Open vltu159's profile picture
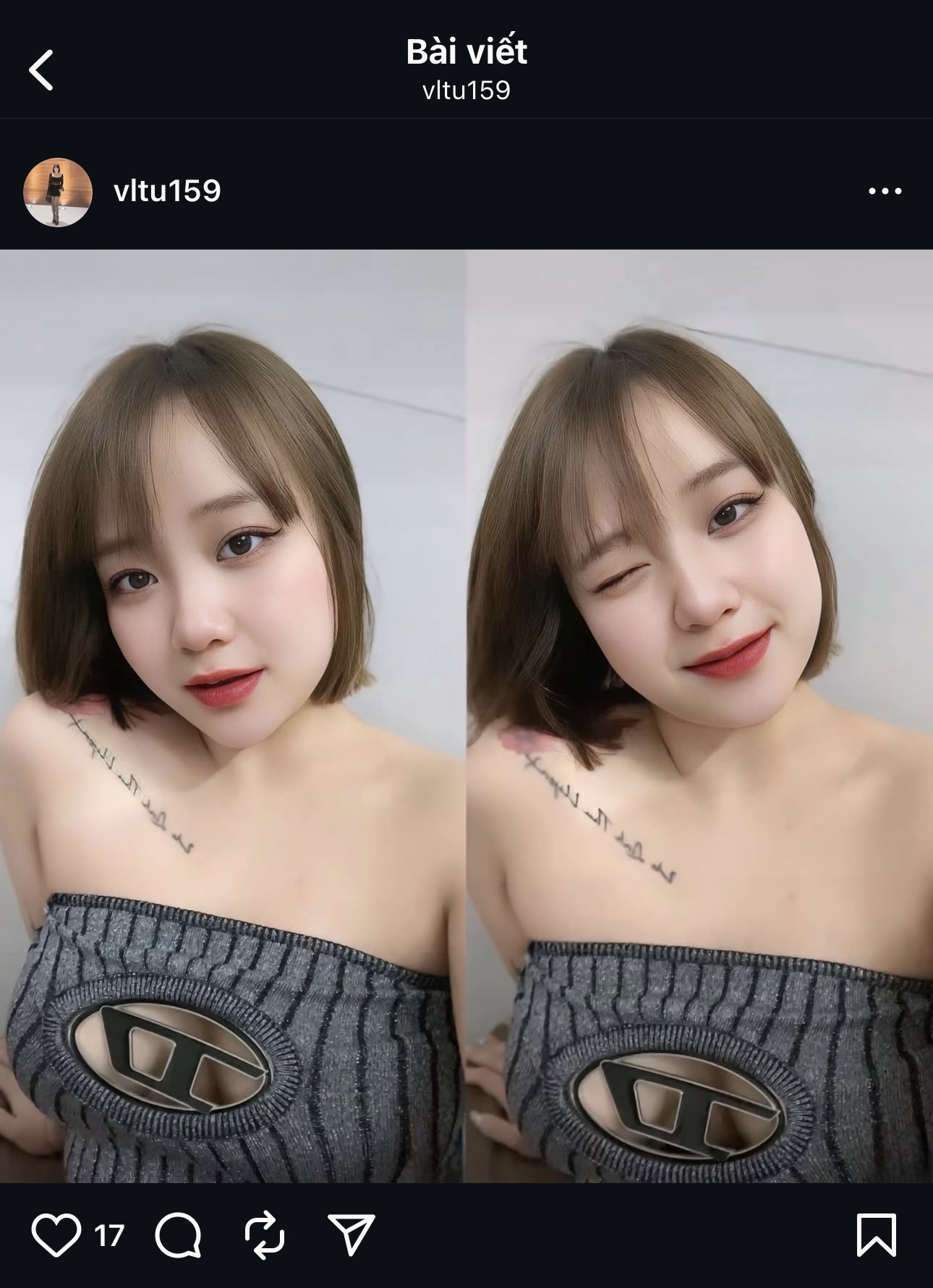The image size is (933, 1288). coord(58,192)
